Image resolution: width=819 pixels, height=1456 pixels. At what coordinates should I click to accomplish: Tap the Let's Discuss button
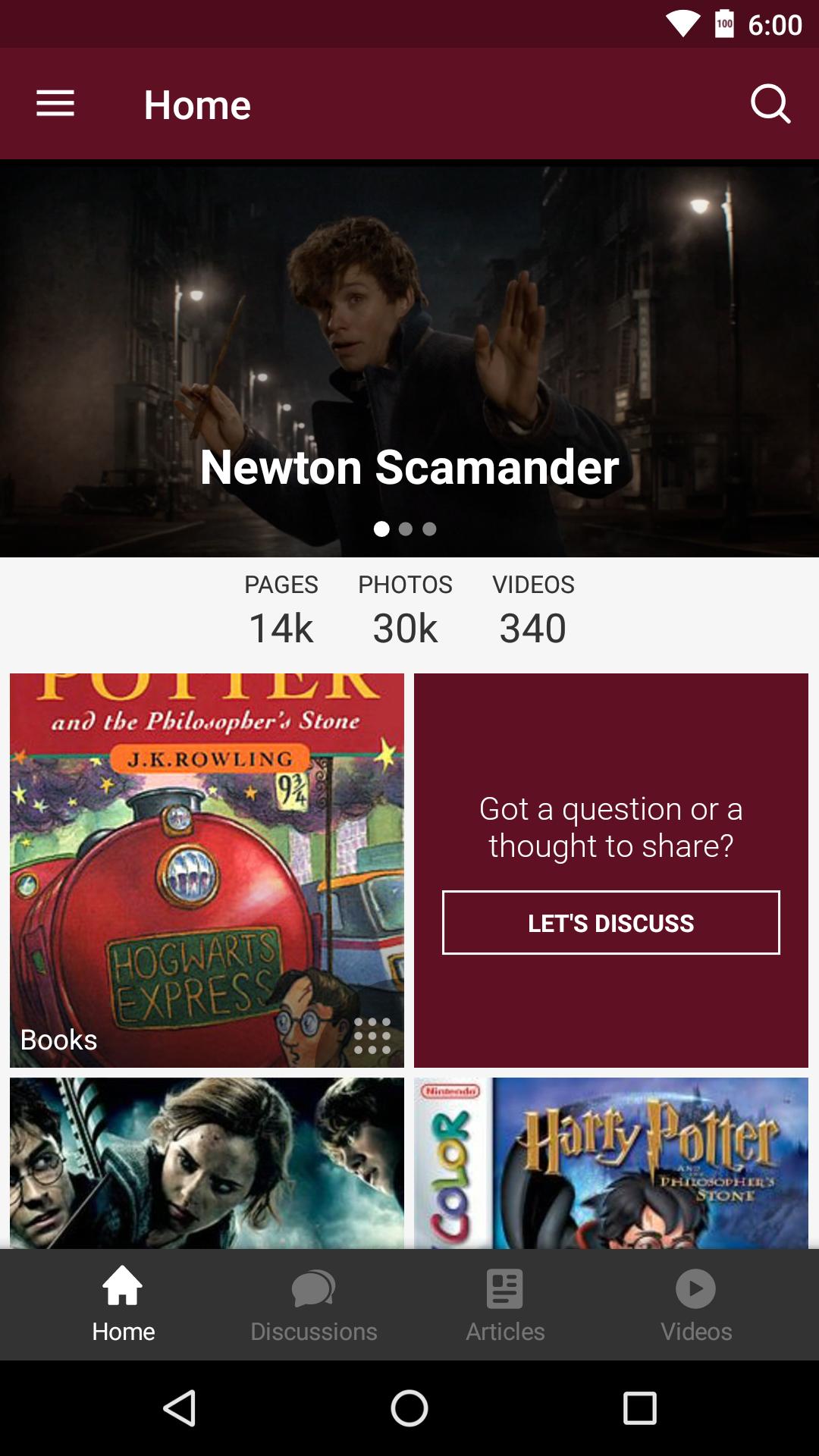pyautogui.click(x=610, y=922)
